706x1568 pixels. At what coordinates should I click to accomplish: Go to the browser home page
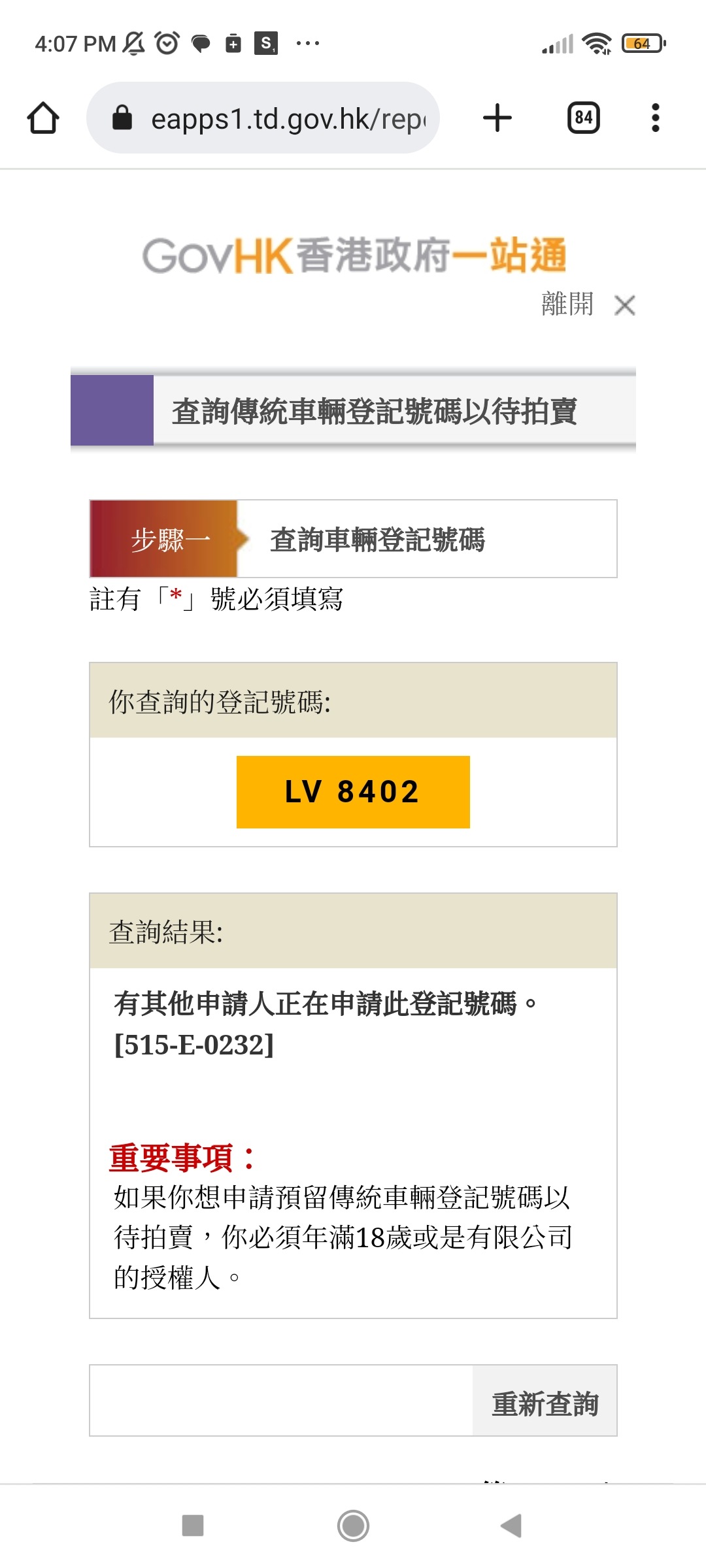pos(43,118)
